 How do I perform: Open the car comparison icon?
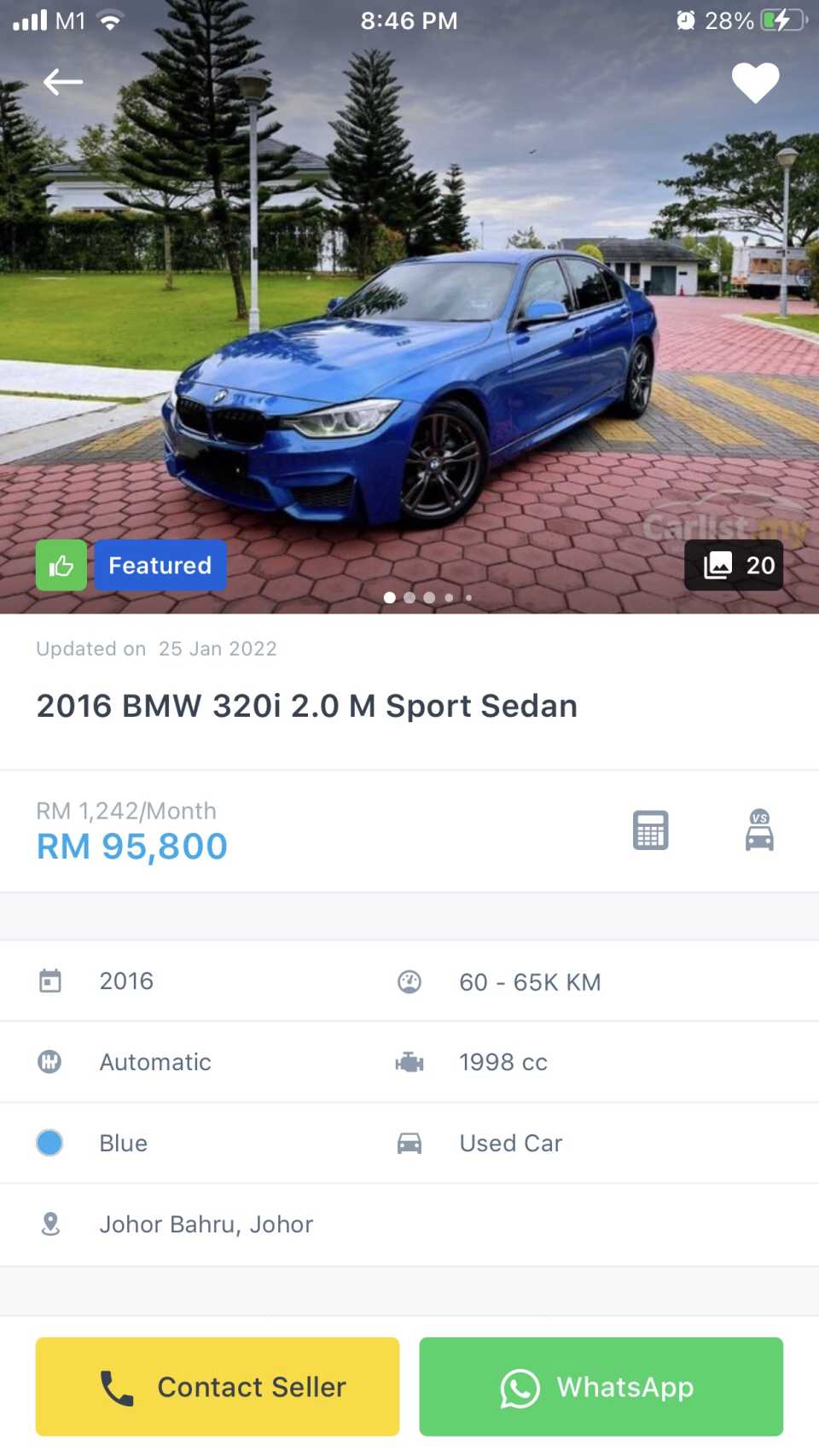click(758, 830)
